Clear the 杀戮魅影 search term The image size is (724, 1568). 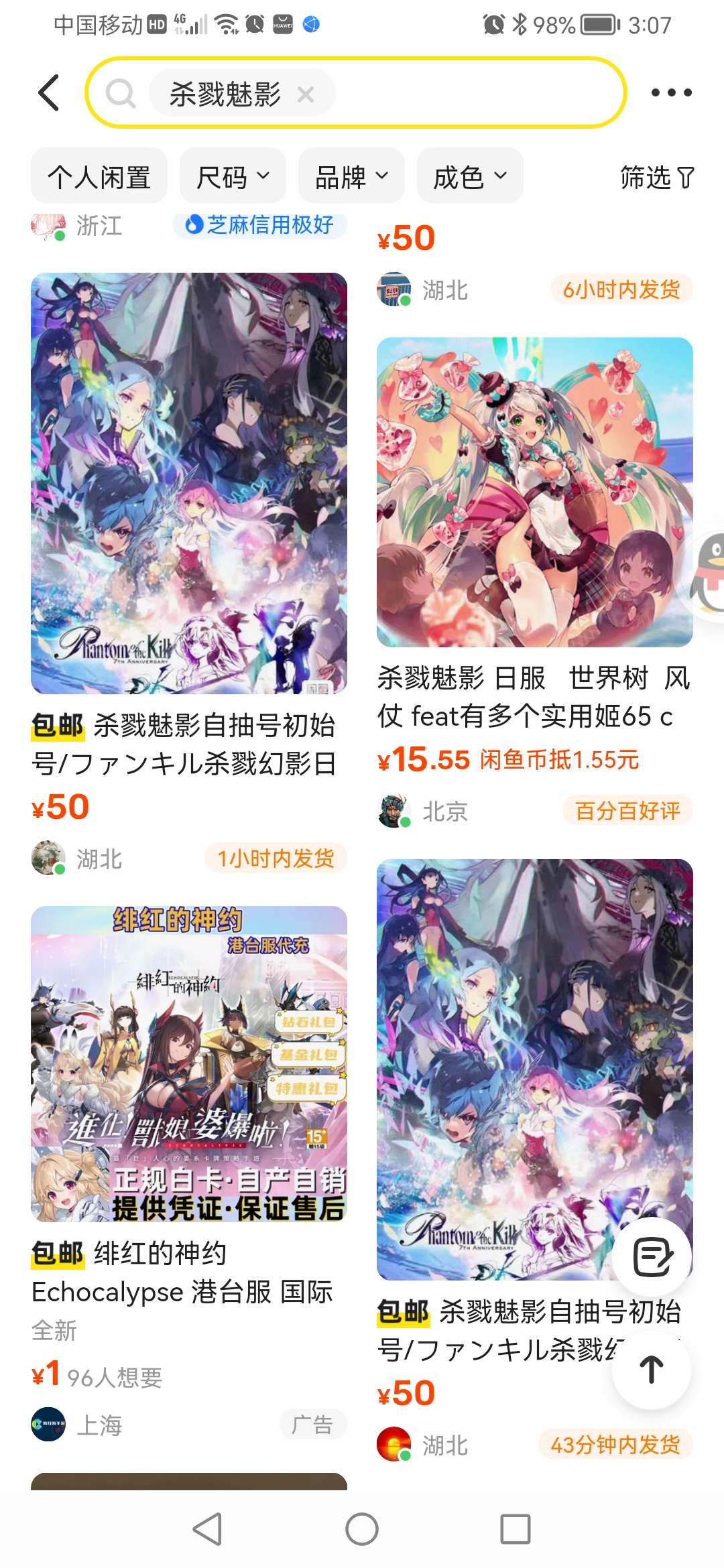click(x=306, y=94)
